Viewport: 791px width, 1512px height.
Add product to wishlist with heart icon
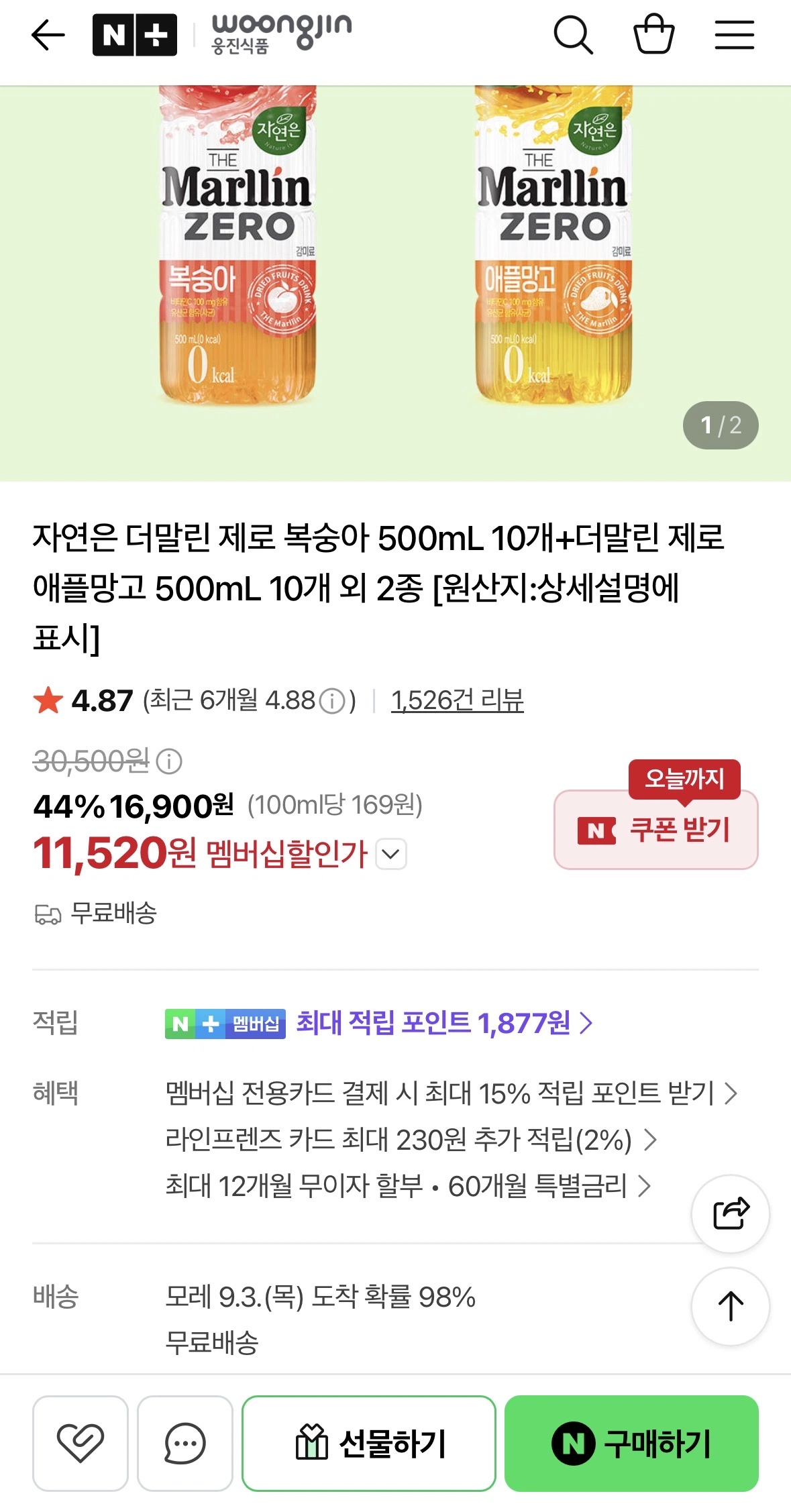tap(81, 1443)
